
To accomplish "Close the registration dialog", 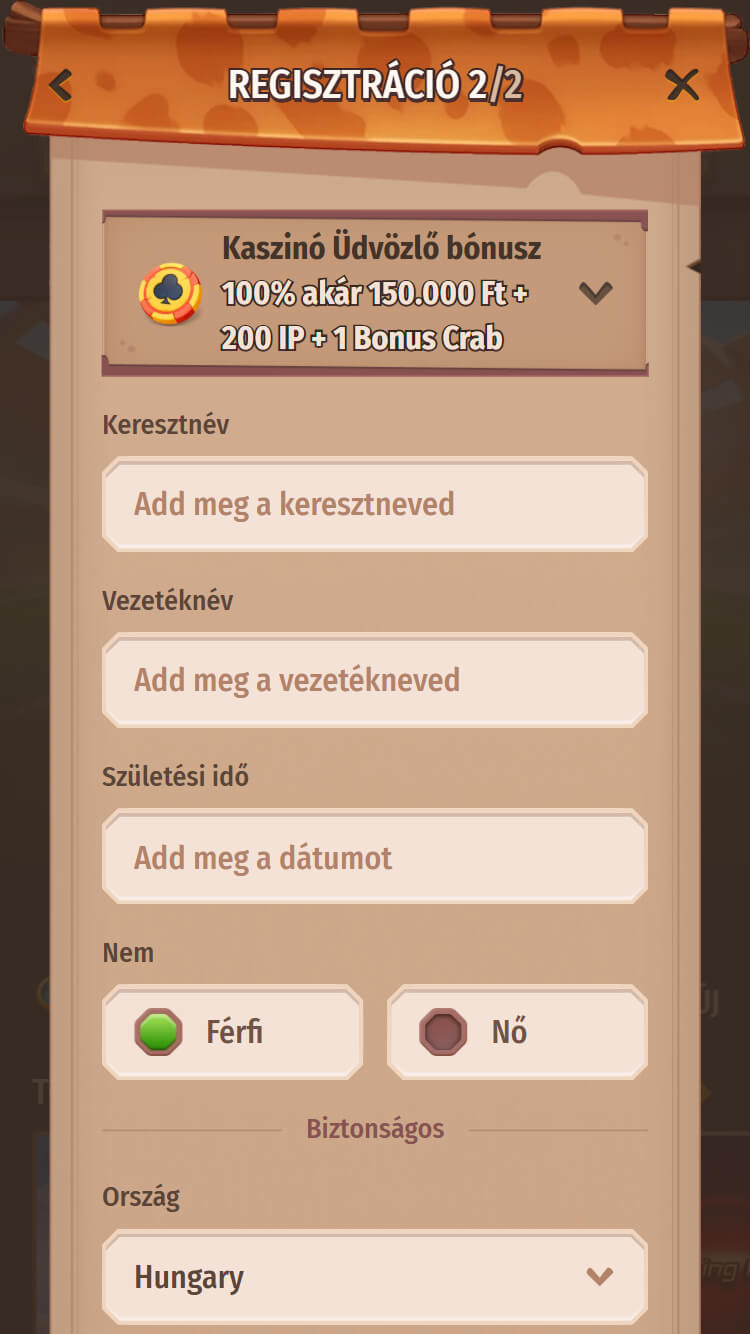I will [682, 85].
